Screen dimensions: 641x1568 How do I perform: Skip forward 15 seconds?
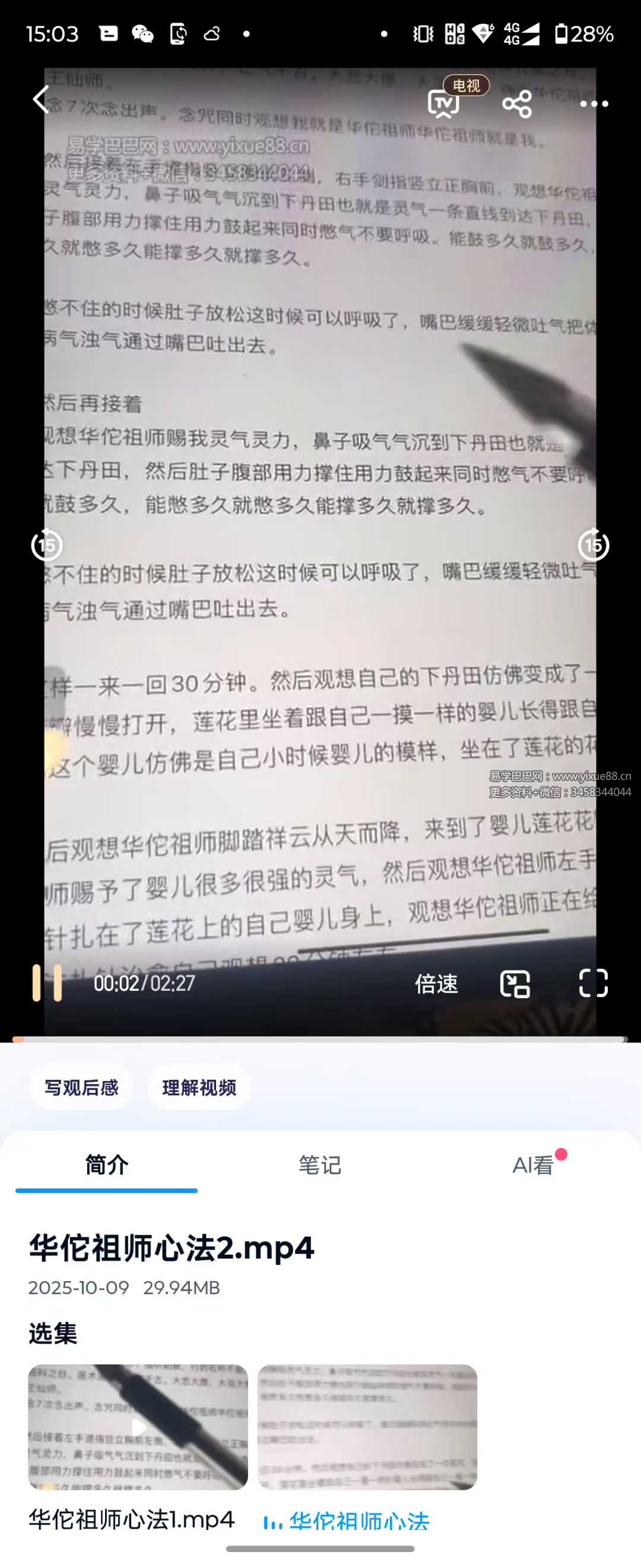coord(594,545)
